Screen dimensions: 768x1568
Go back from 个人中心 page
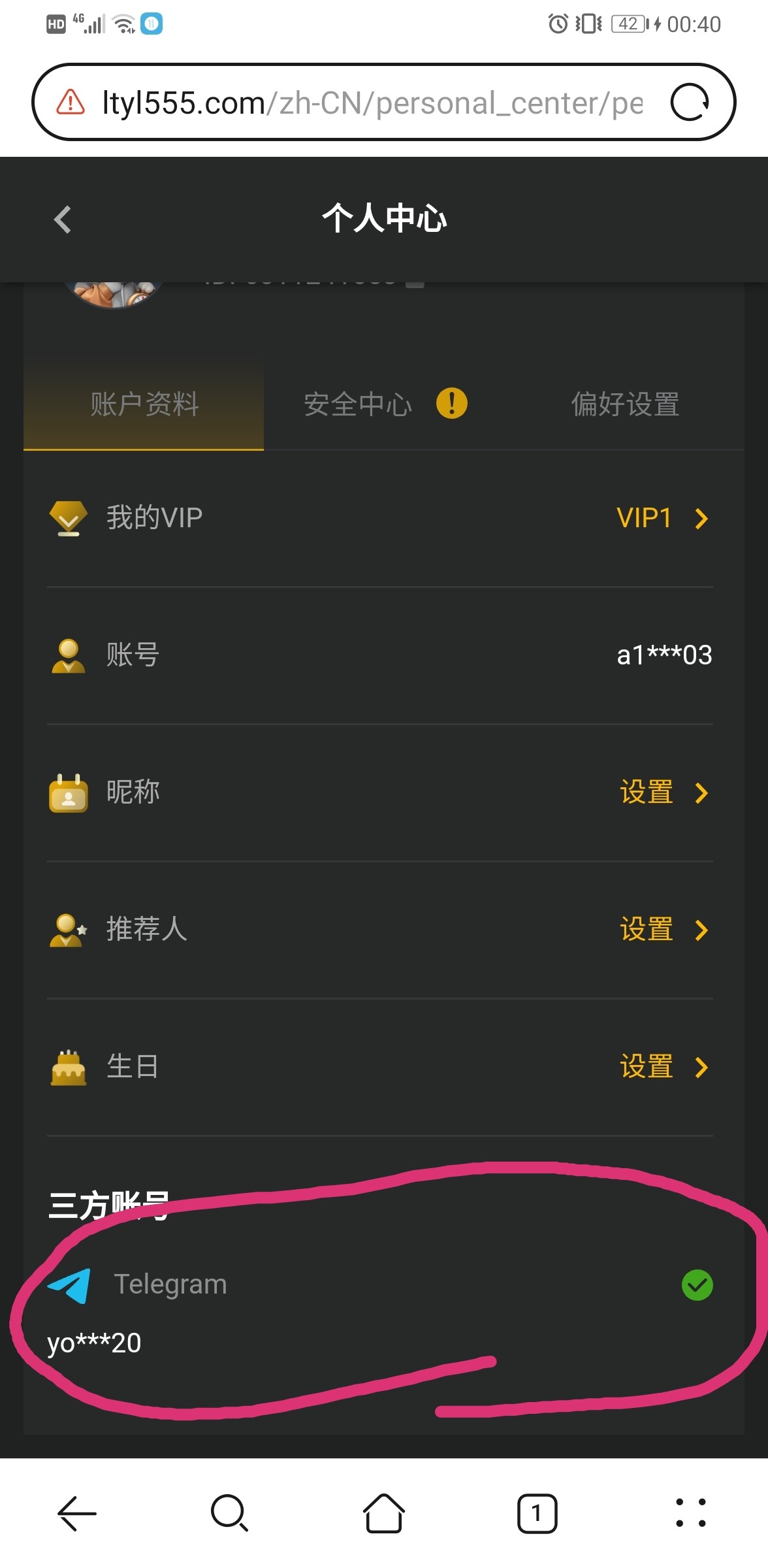click(x=63, y=220)
